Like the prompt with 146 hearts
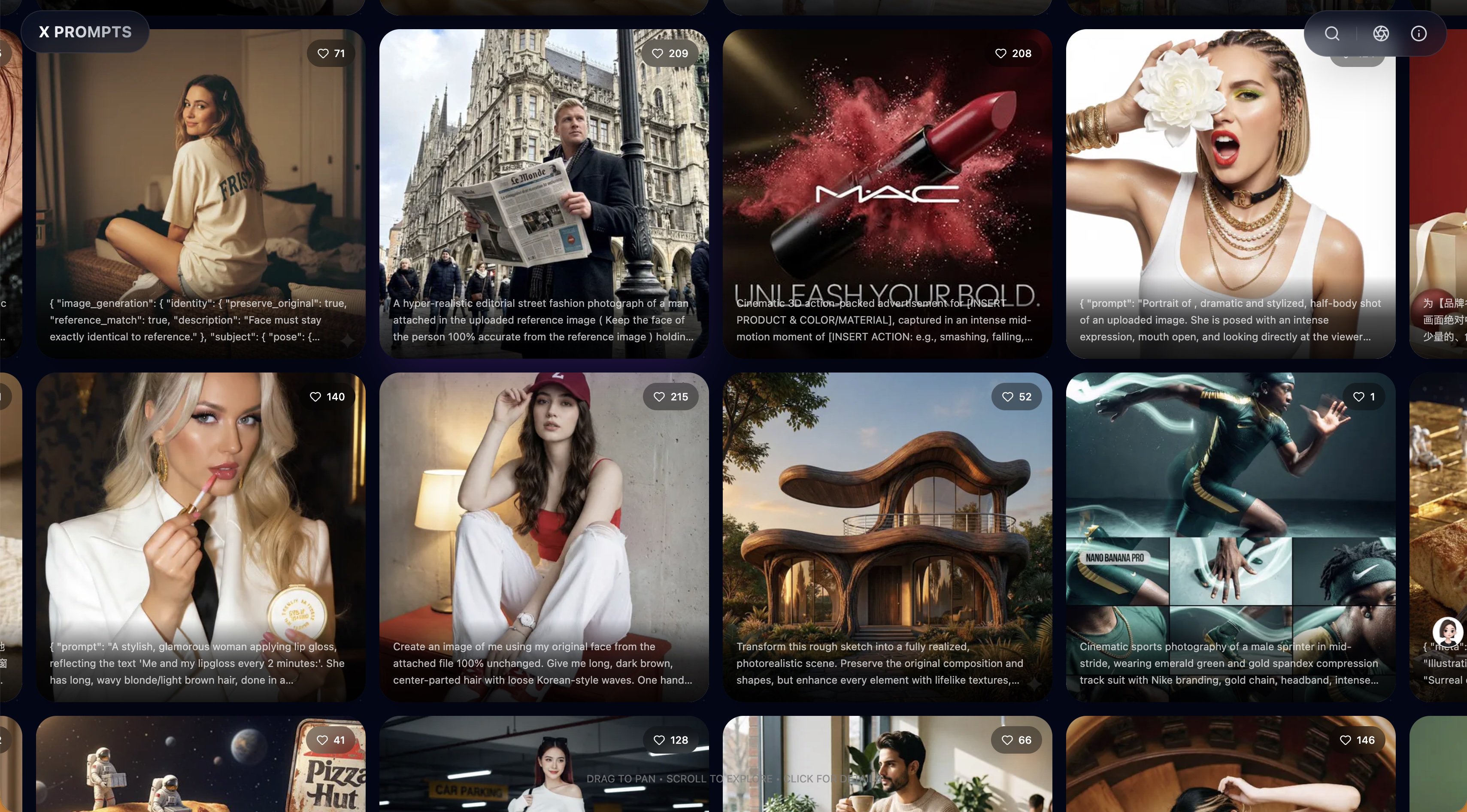 1357,740
